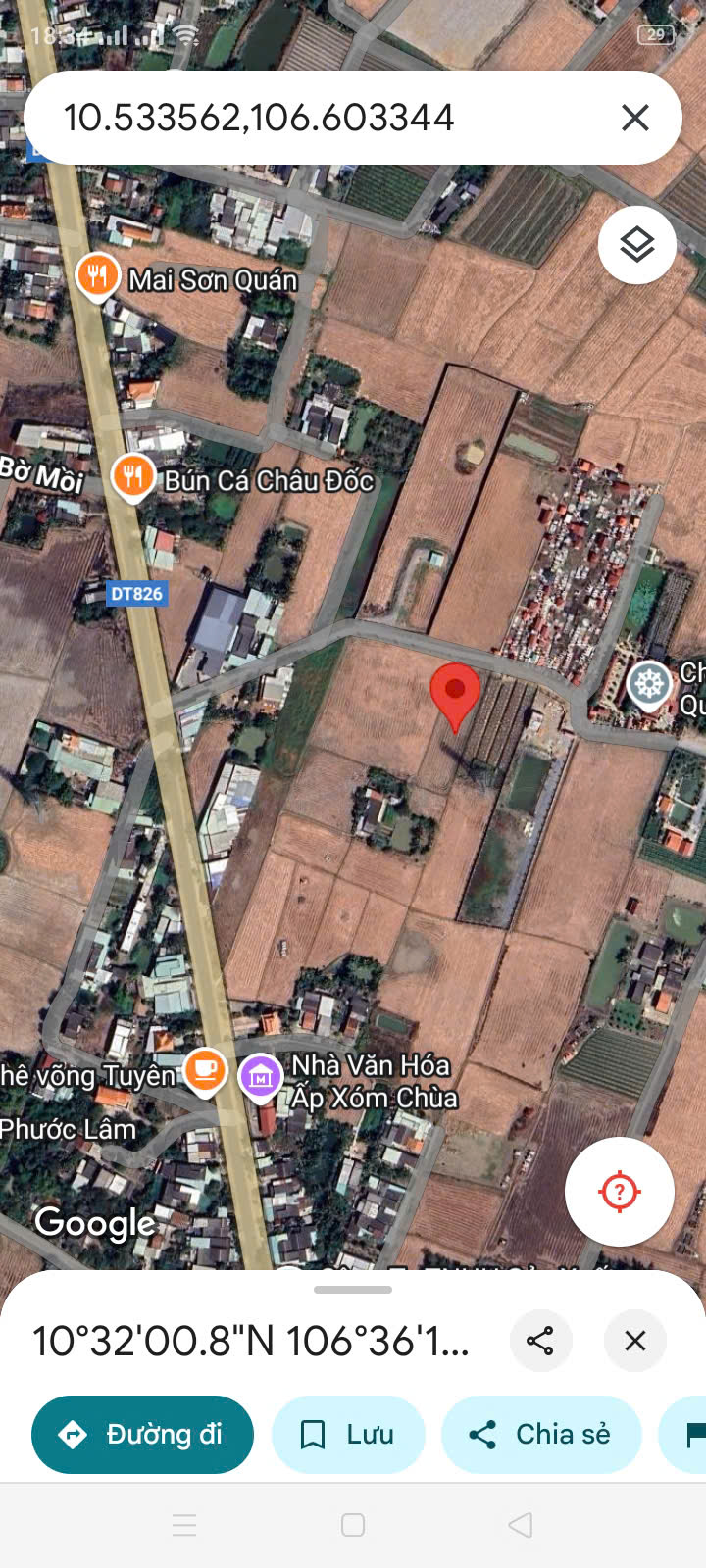The image size is (706, 1568).
Task: Get directions with Đường đi
Action: pos(143,1435)
